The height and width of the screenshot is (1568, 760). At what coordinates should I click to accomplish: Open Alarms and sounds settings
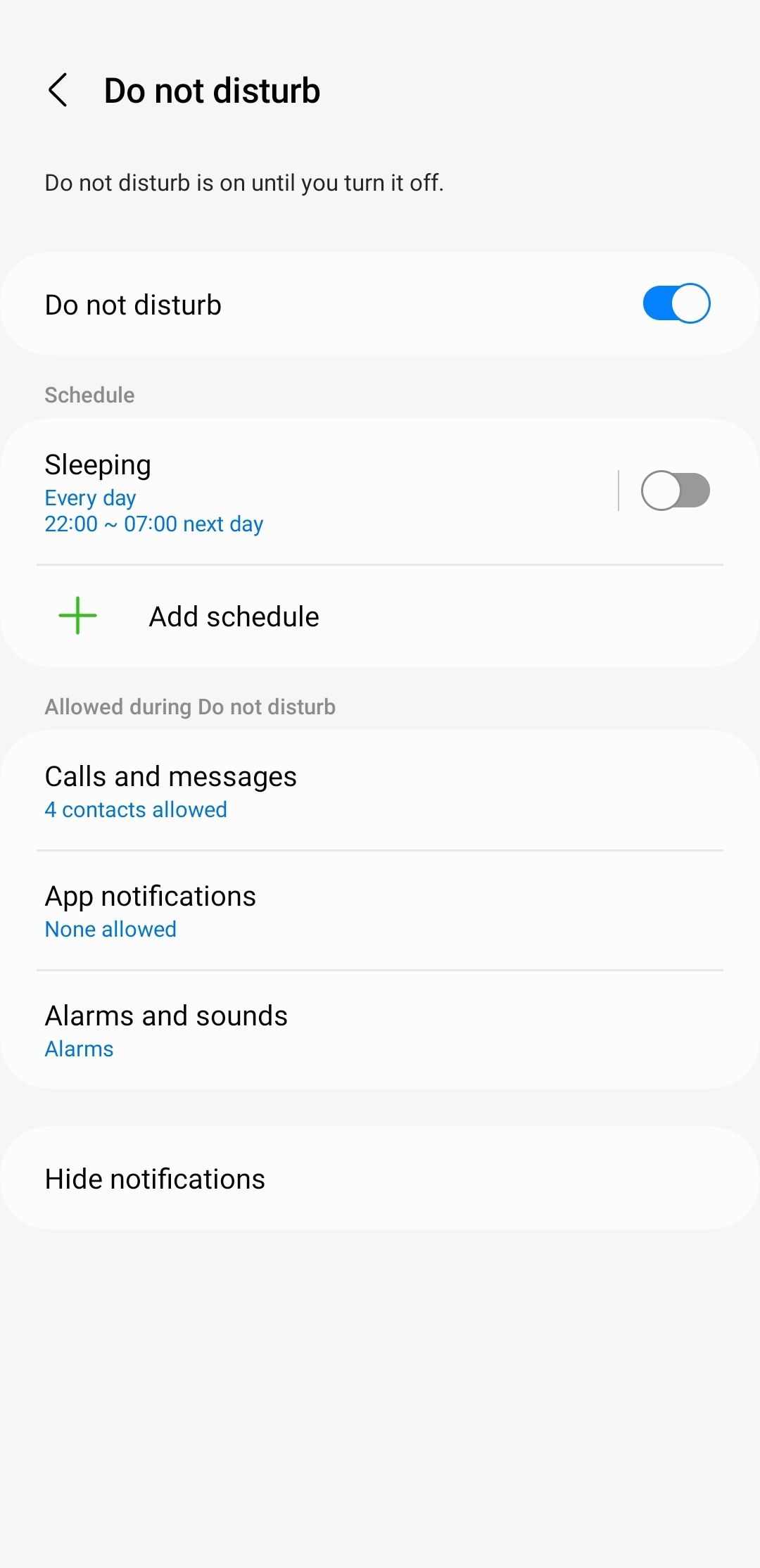pos(281,1029)
